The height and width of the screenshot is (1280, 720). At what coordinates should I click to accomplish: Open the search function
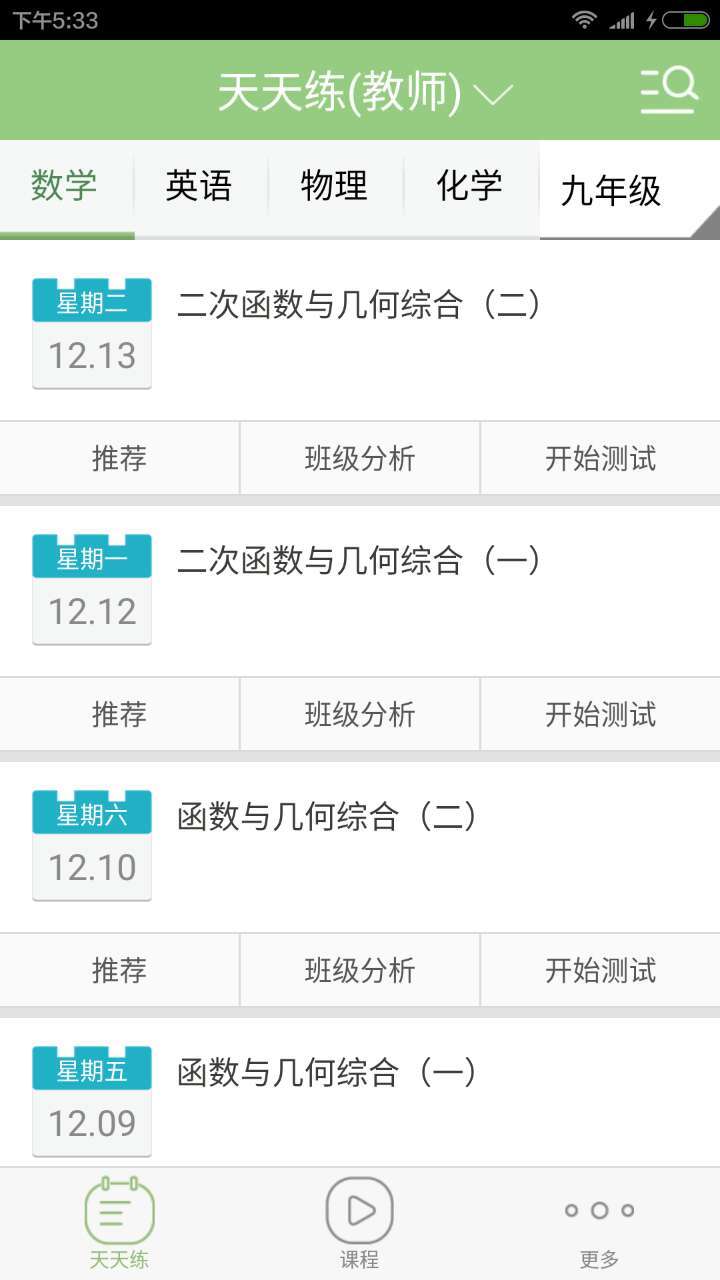point(668,89)
